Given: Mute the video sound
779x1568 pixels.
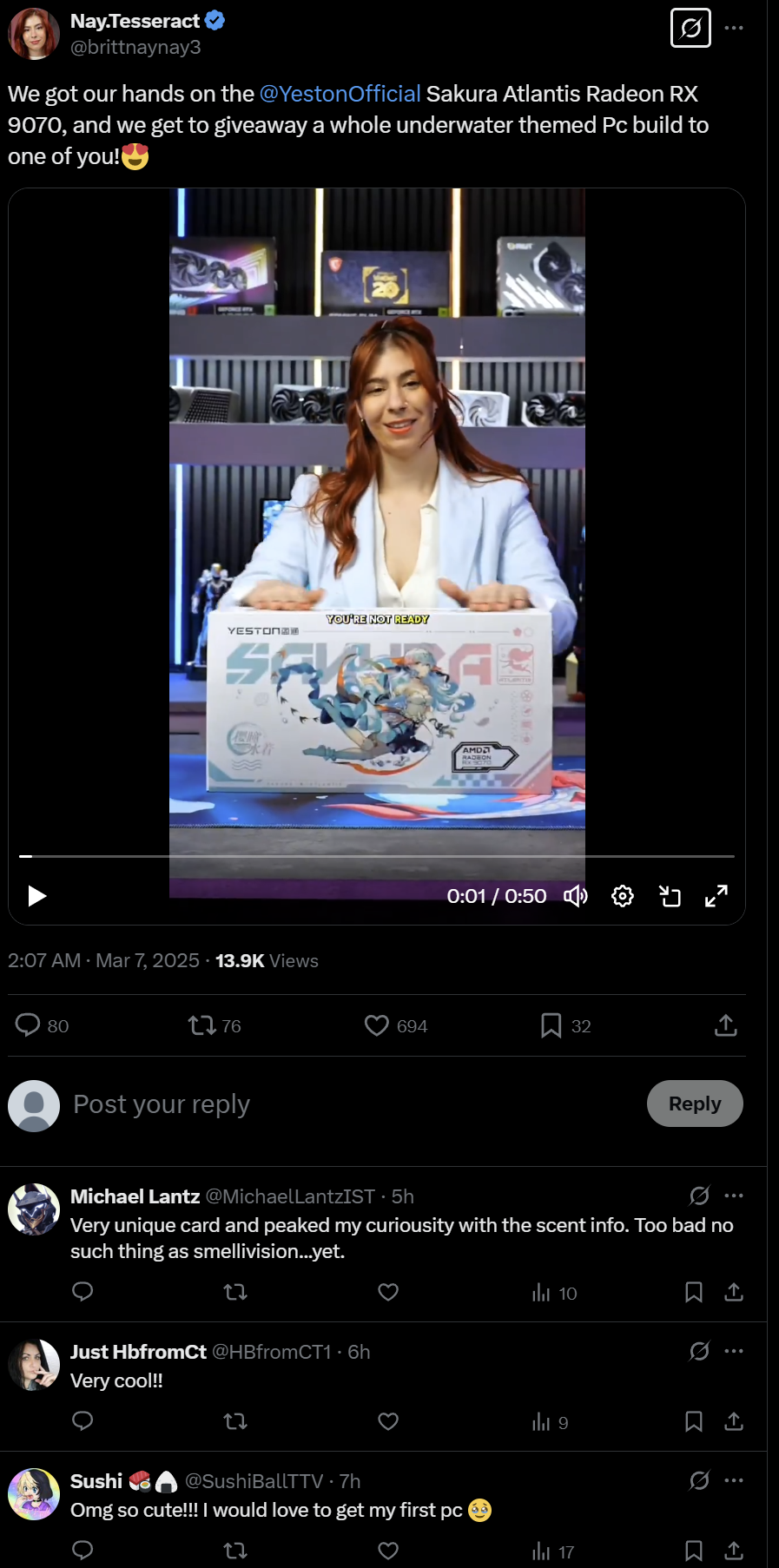Looking at the screenshot, I should click(575, 896).
